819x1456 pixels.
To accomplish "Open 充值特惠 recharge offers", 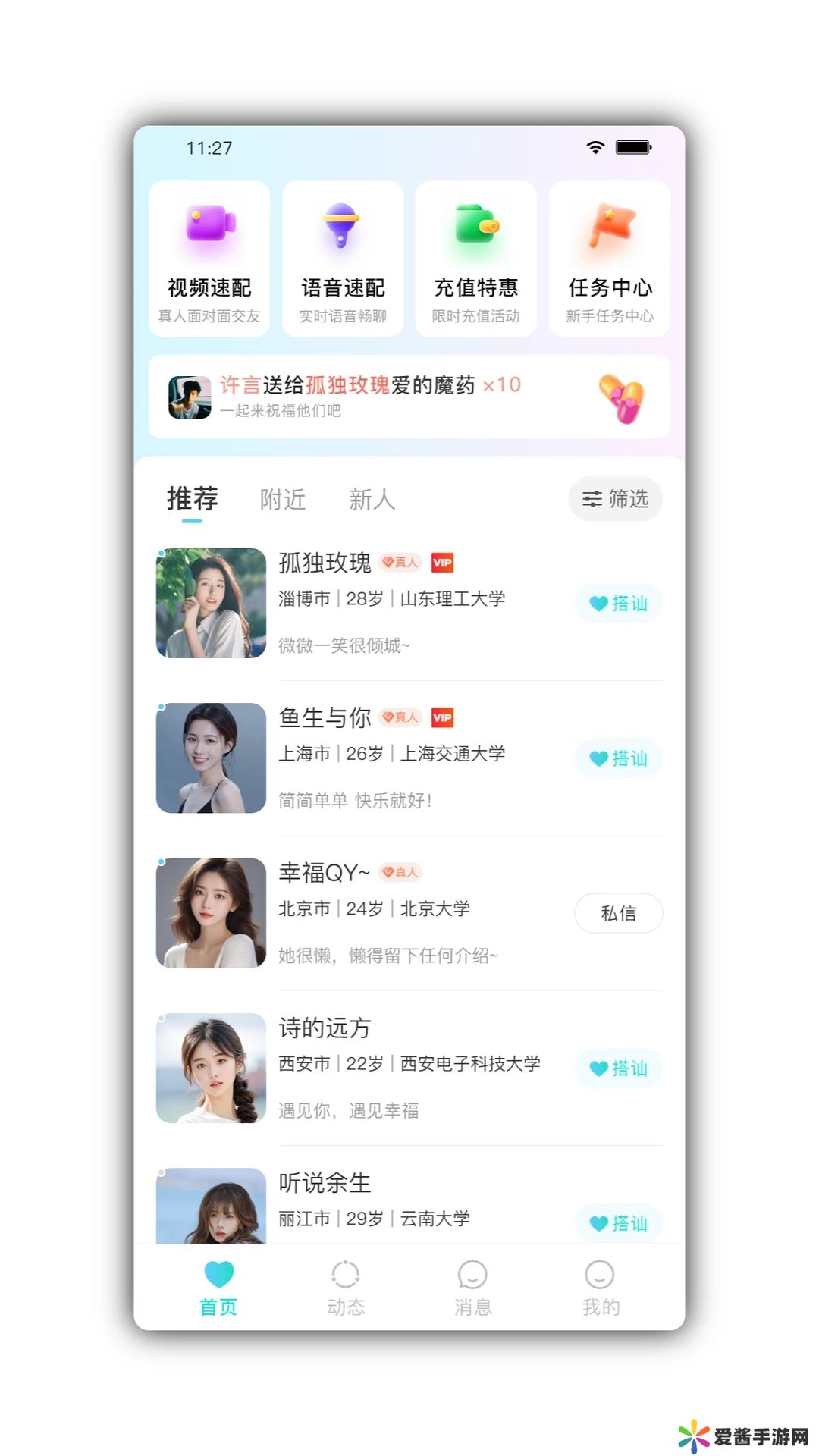I will [x=475, y=259].
